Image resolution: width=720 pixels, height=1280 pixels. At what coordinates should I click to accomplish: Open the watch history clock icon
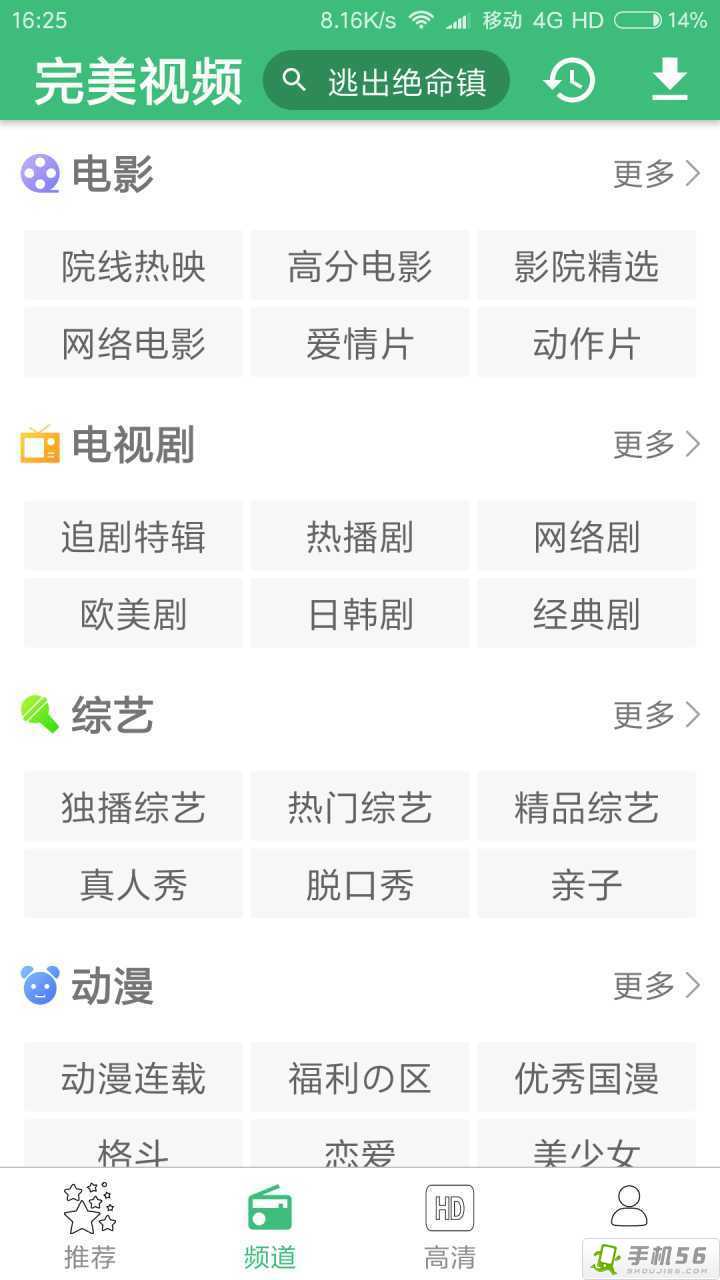(570, 81)
